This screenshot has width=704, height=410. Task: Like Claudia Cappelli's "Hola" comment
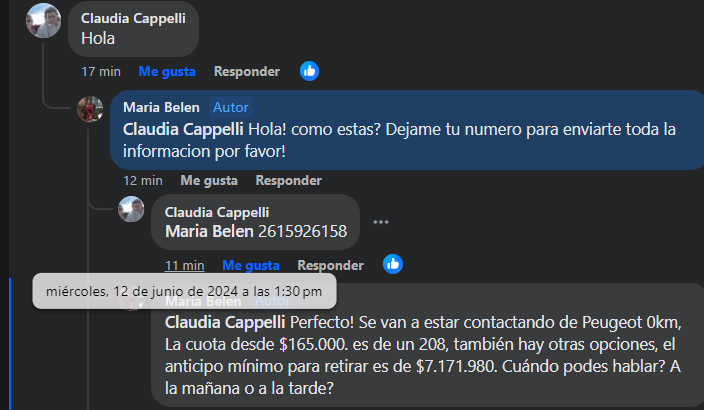pyautogui.click(x=167, y=71)
